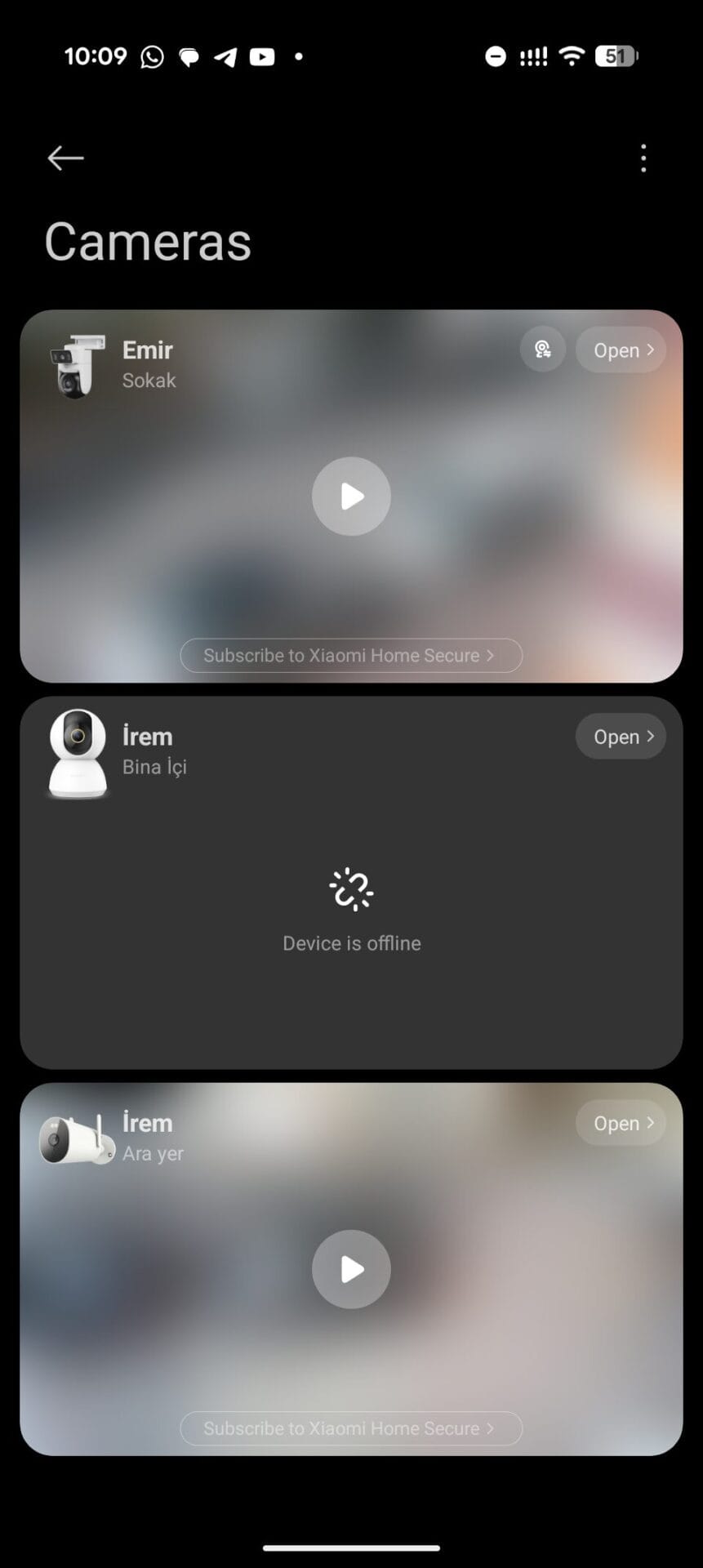Play the Emir Sokak camera feed

click(351, 496)
